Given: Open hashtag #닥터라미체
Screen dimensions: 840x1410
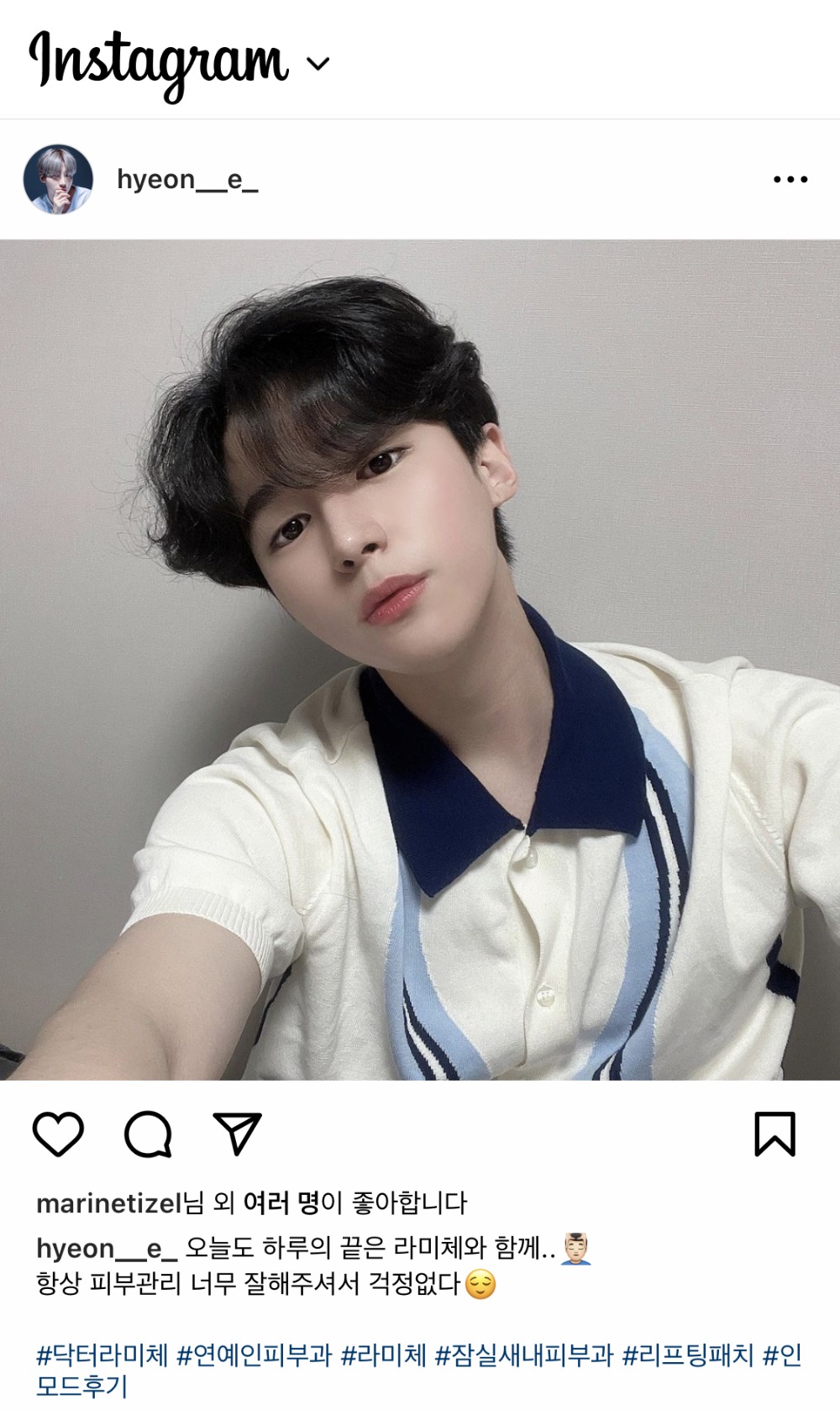Looking at the screenshot, I should (102, 1355).
